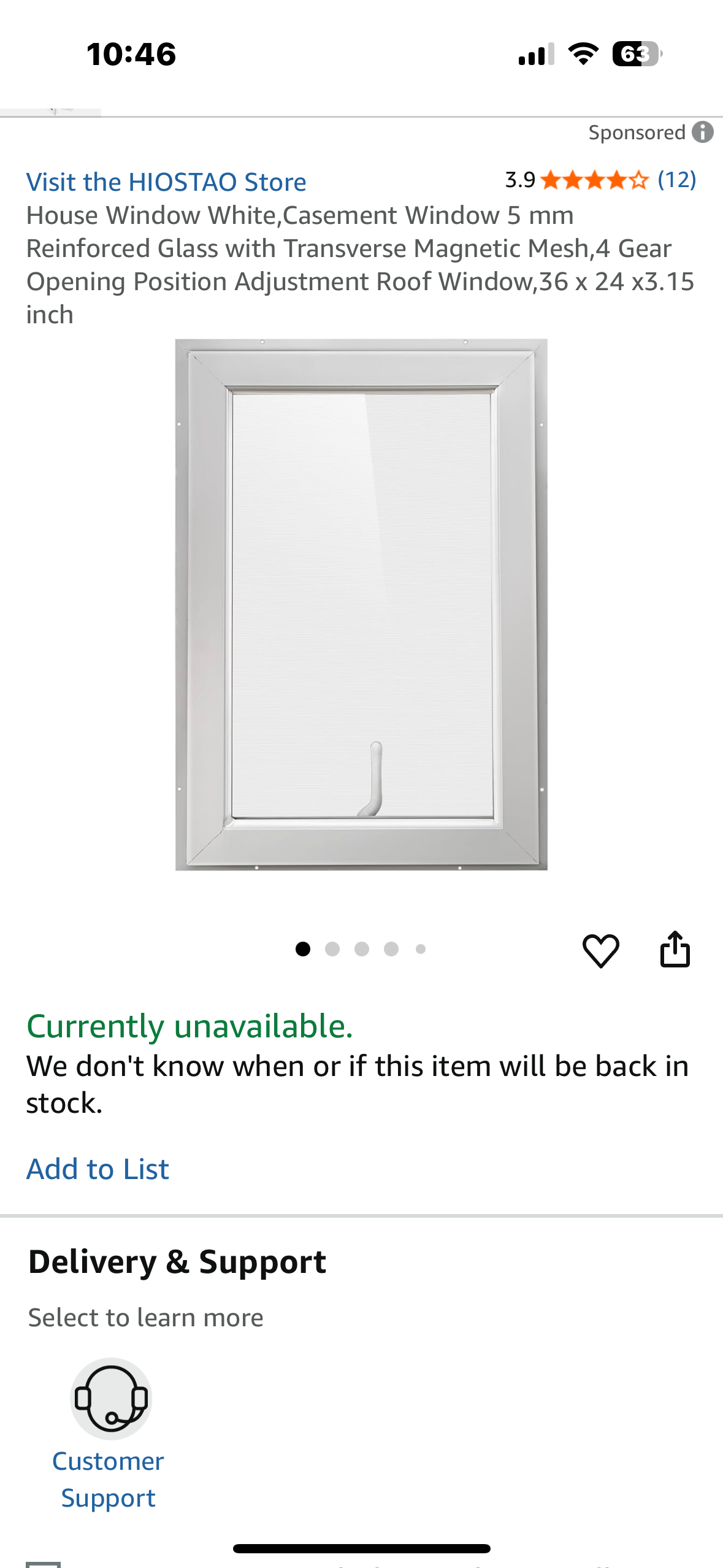
Task: Expand review count (12) to see ratings
Action: point(675,181)
